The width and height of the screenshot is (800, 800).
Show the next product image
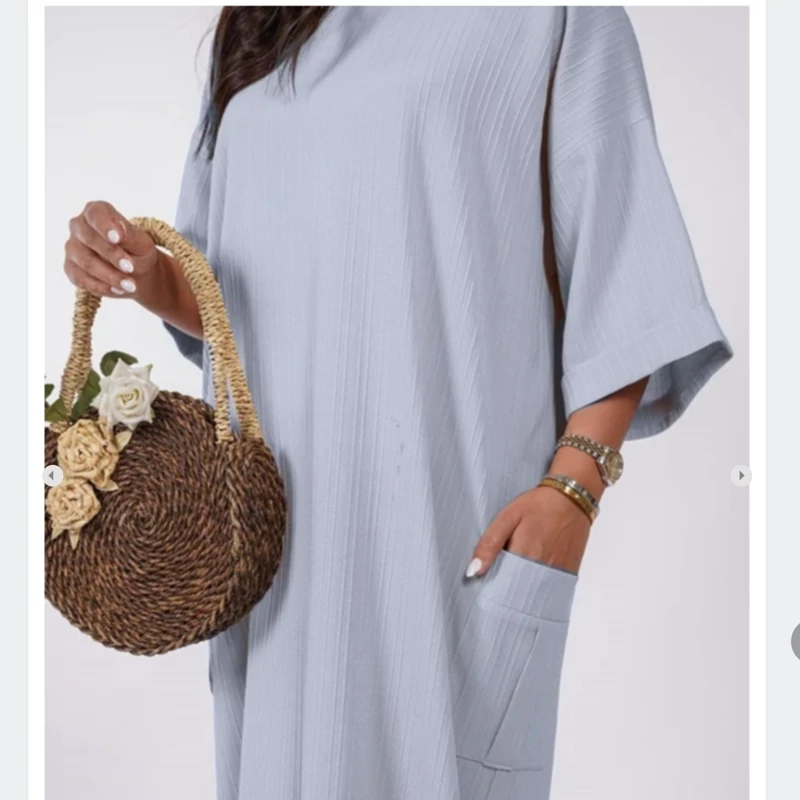740,476
